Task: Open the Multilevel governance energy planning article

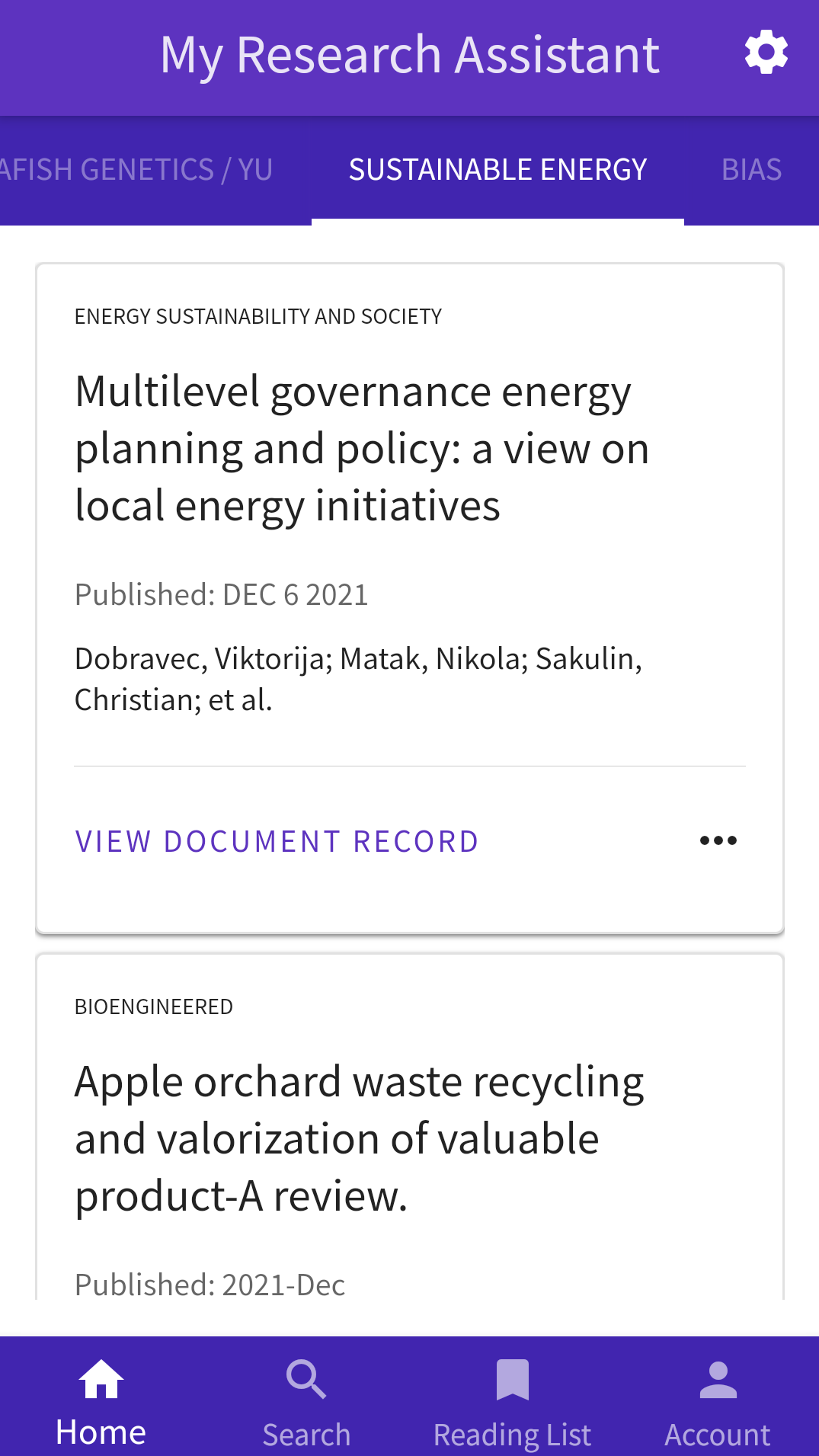Action: pos(362,448)
